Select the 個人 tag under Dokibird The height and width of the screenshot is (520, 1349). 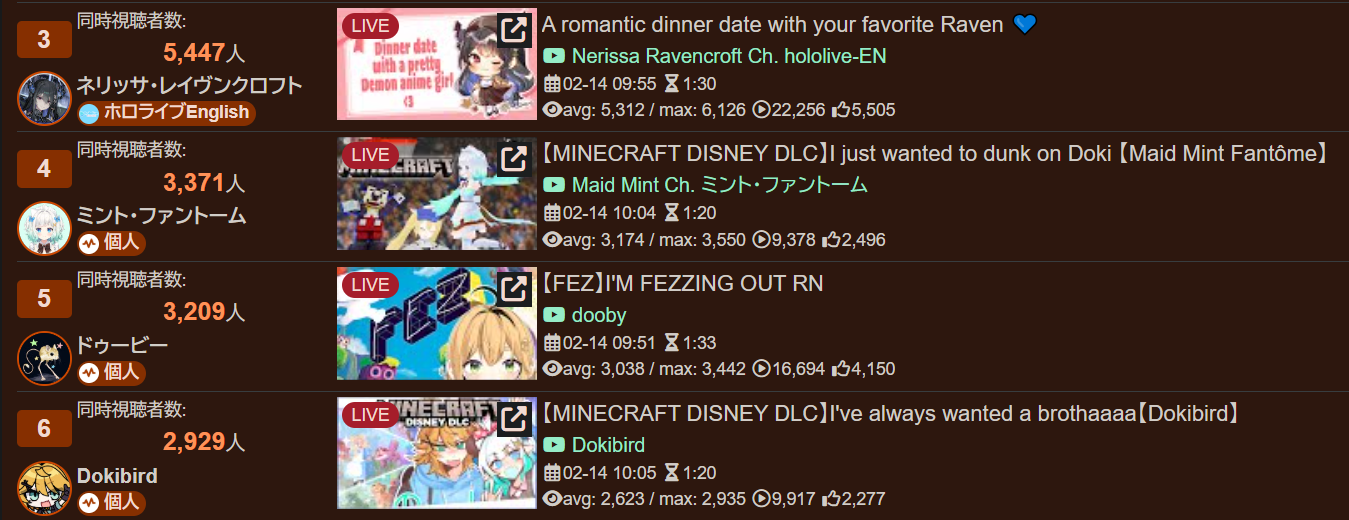coord(112,502)
